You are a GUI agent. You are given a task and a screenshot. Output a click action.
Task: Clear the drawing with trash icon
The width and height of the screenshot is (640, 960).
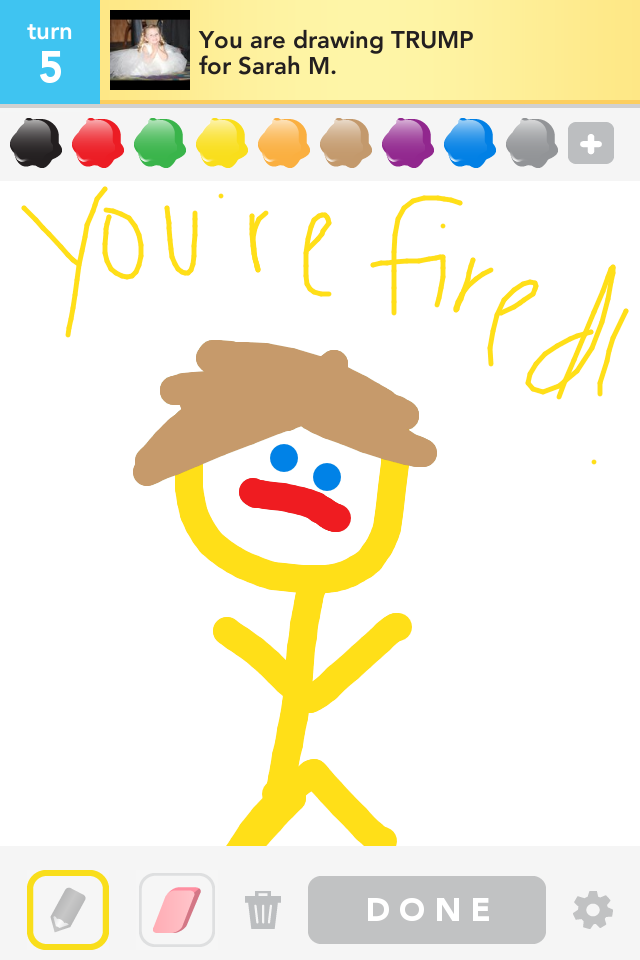click(x=263, y=910)
